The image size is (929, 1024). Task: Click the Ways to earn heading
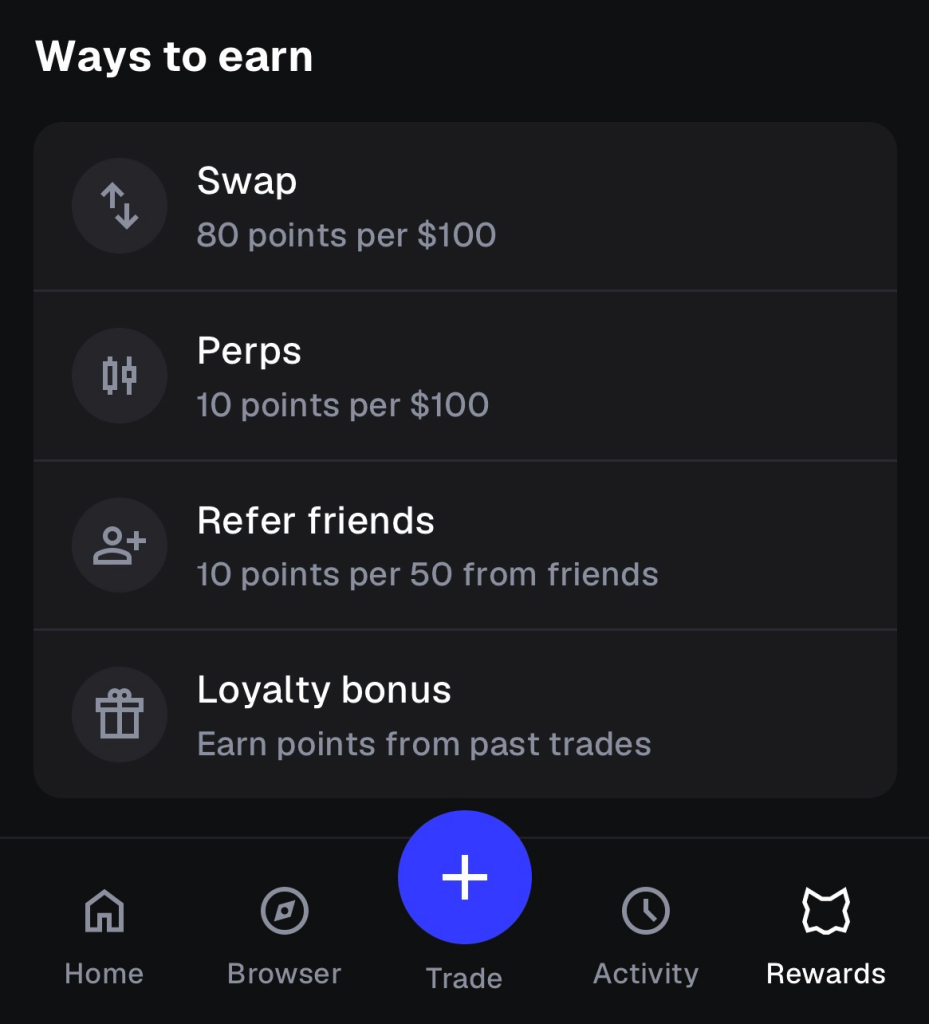coord(175,57)
